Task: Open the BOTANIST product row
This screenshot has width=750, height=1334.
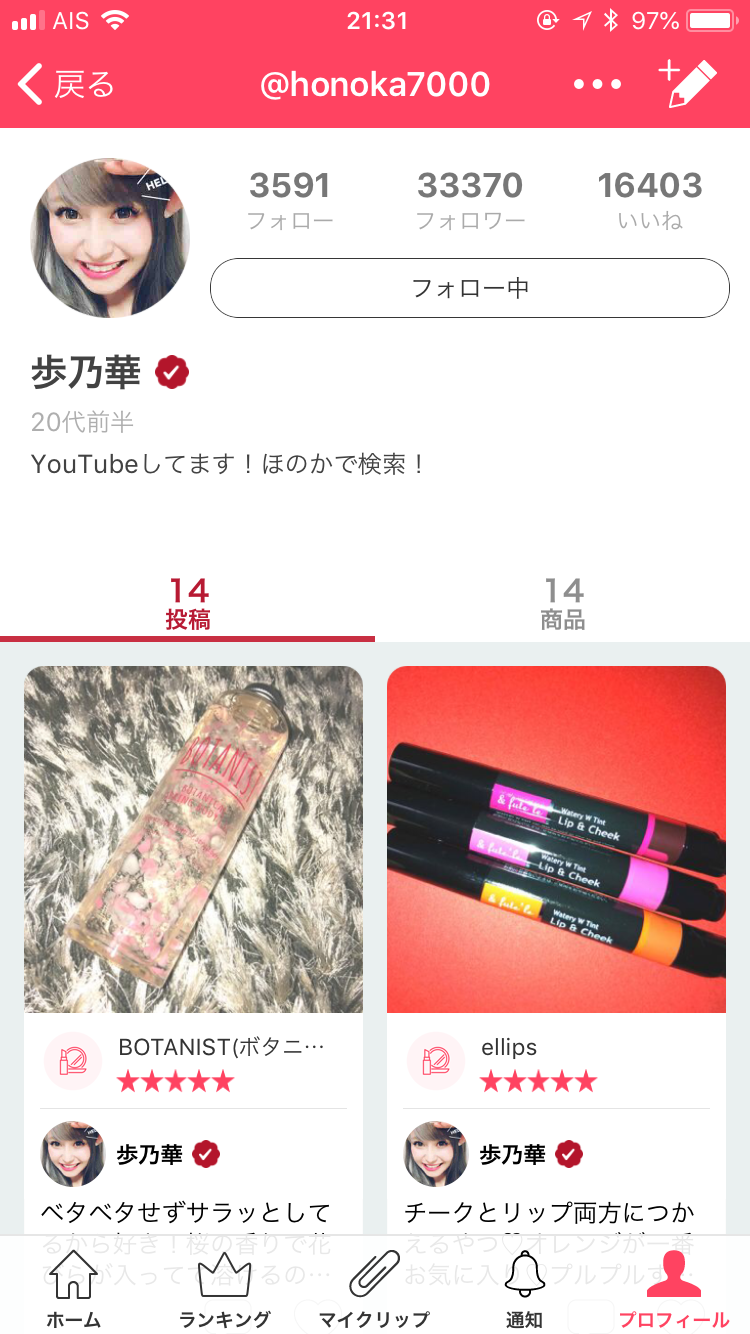Action: (x=193, y=1062)
